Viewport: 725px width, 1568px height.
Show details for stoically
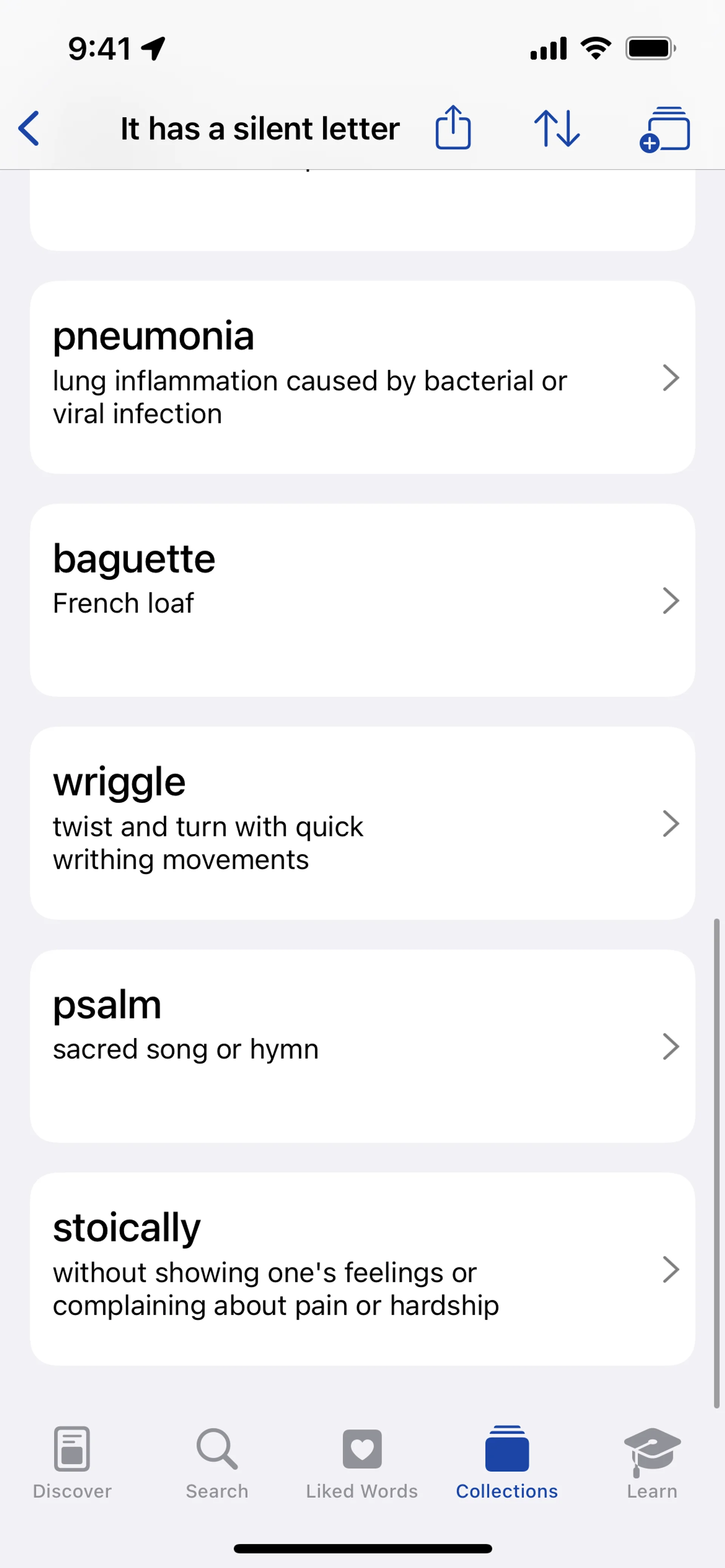[362, 1268]
